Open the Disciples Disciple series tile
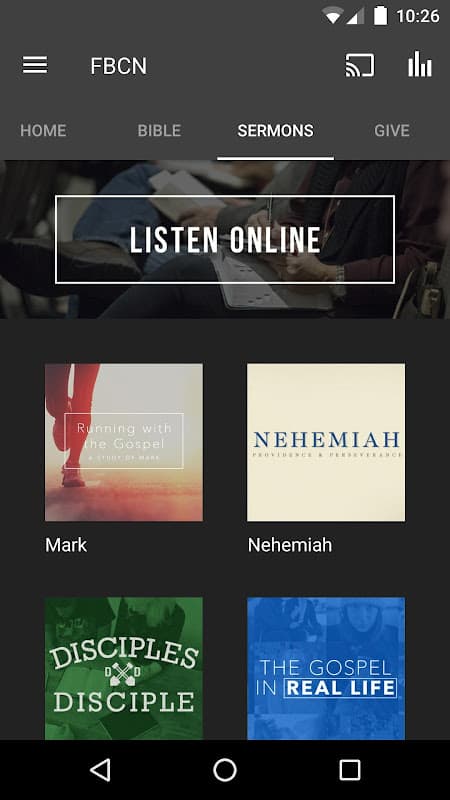450x800 pixels. tap(124, 668)
